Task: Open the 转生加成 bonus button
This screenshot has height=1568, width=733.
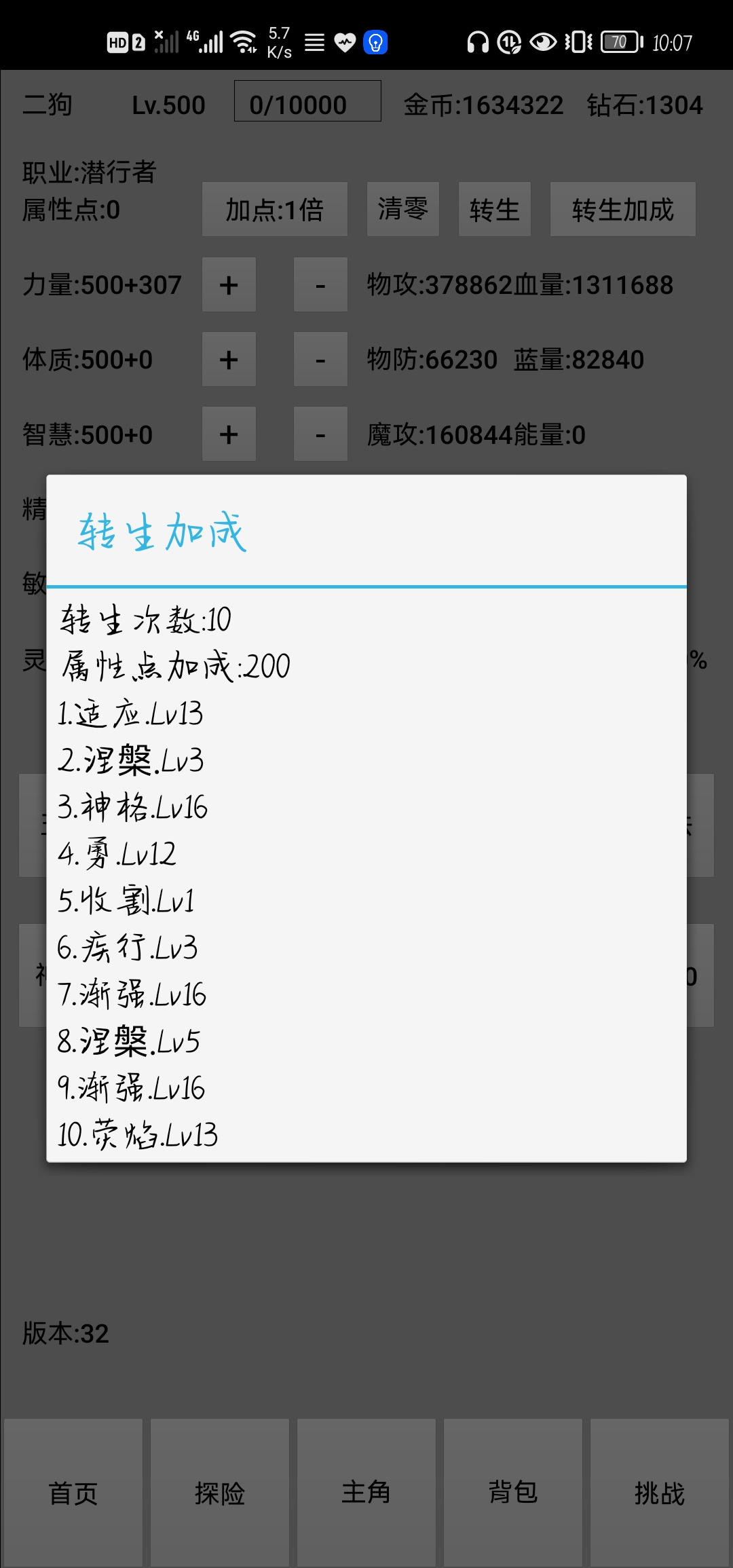Action: (623, 209)
